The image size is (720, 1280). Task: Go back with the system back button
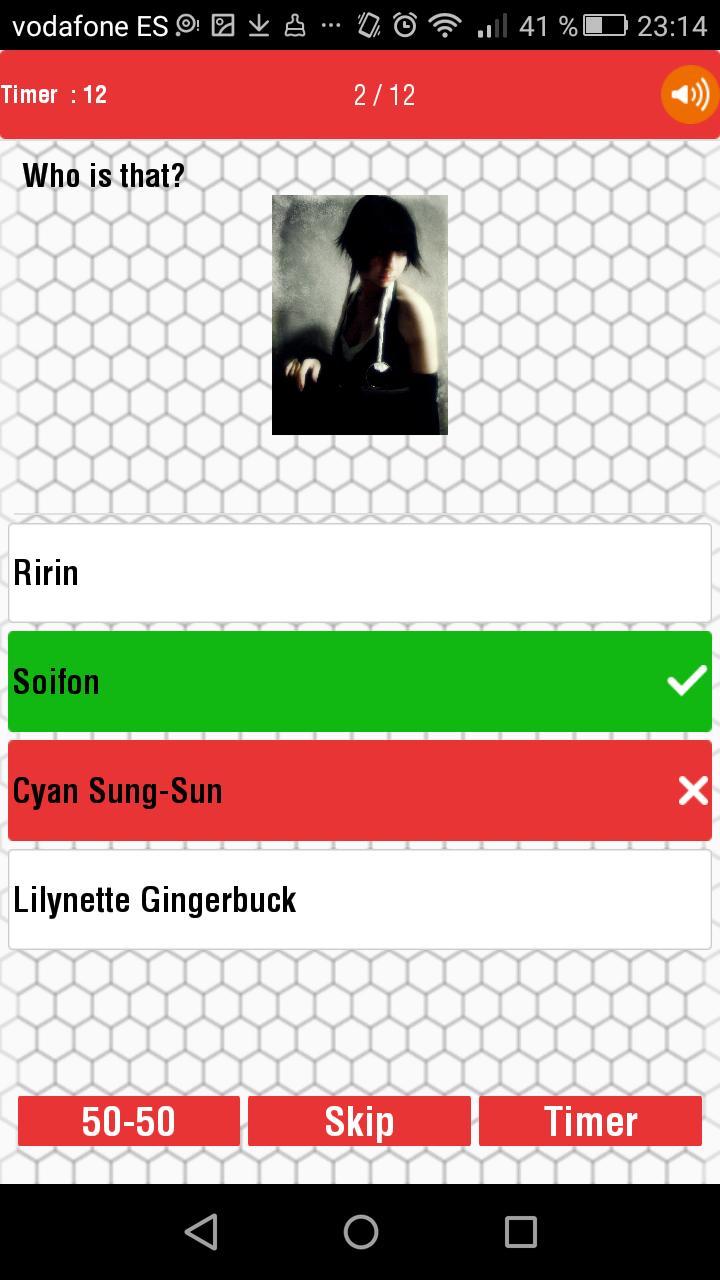pos(201,1232)
